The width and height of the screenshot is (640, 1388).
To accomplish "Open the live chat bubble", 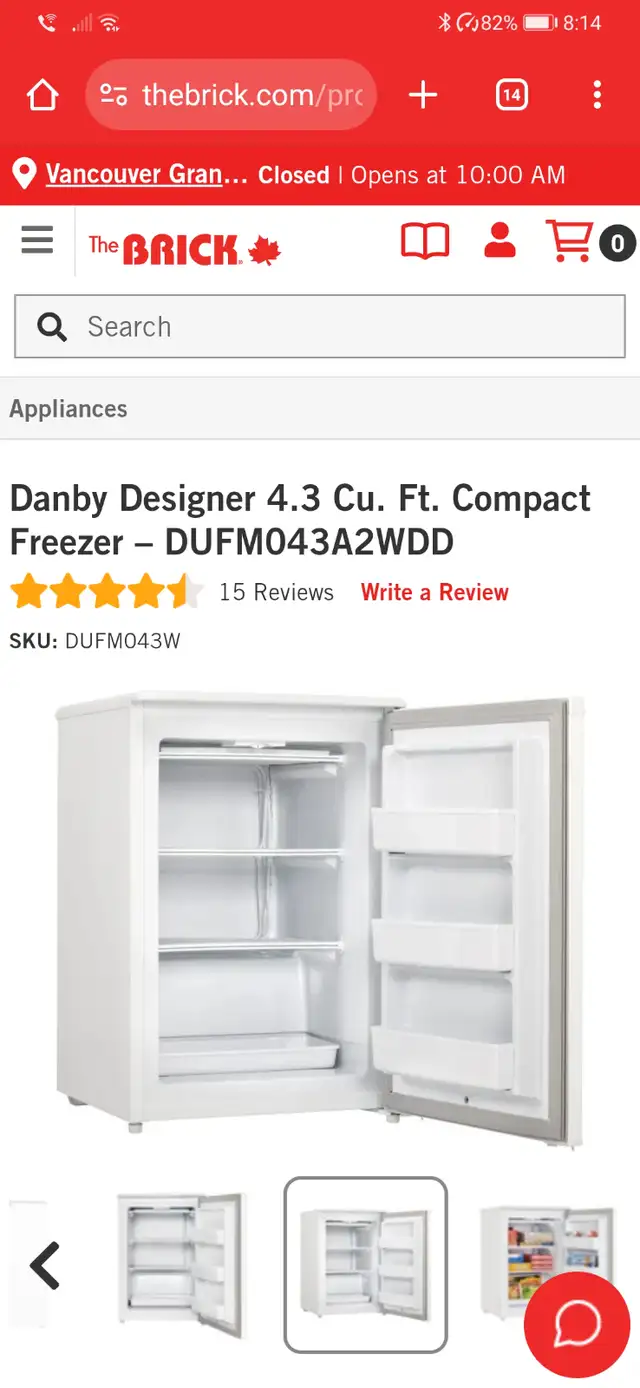I will pos(577,1325).
